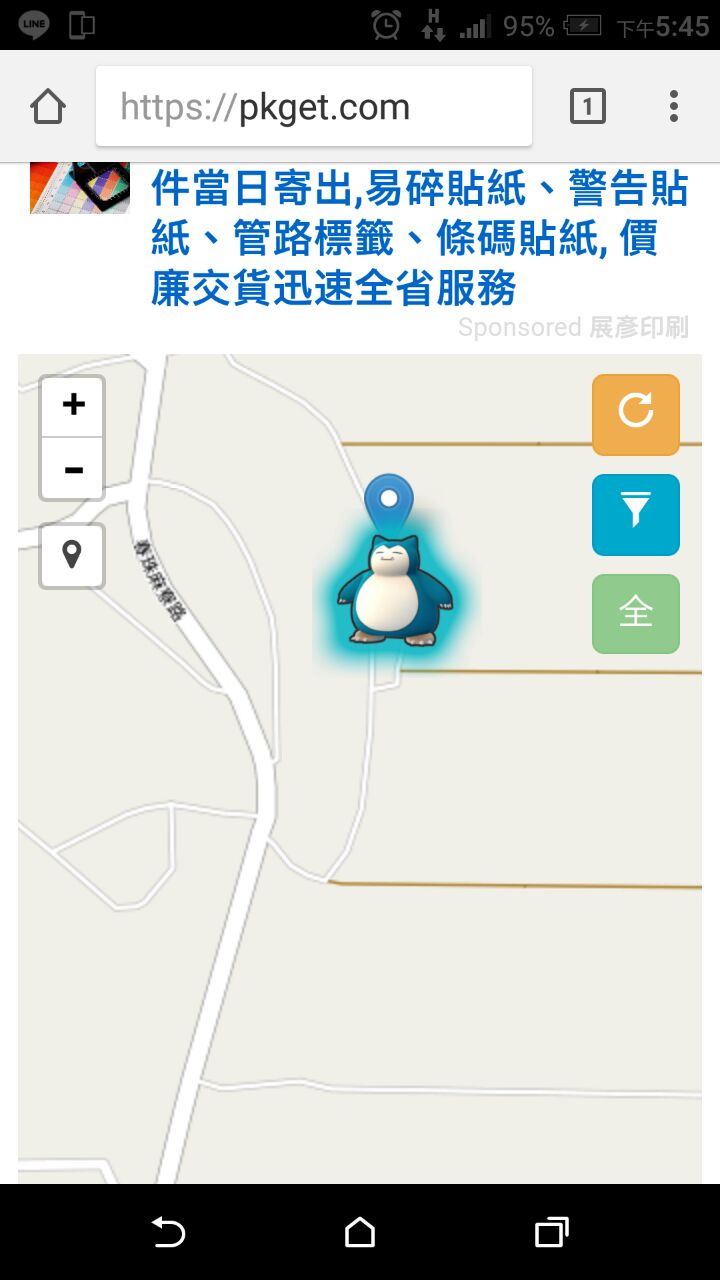Zoom out on the map

(73, 469)
